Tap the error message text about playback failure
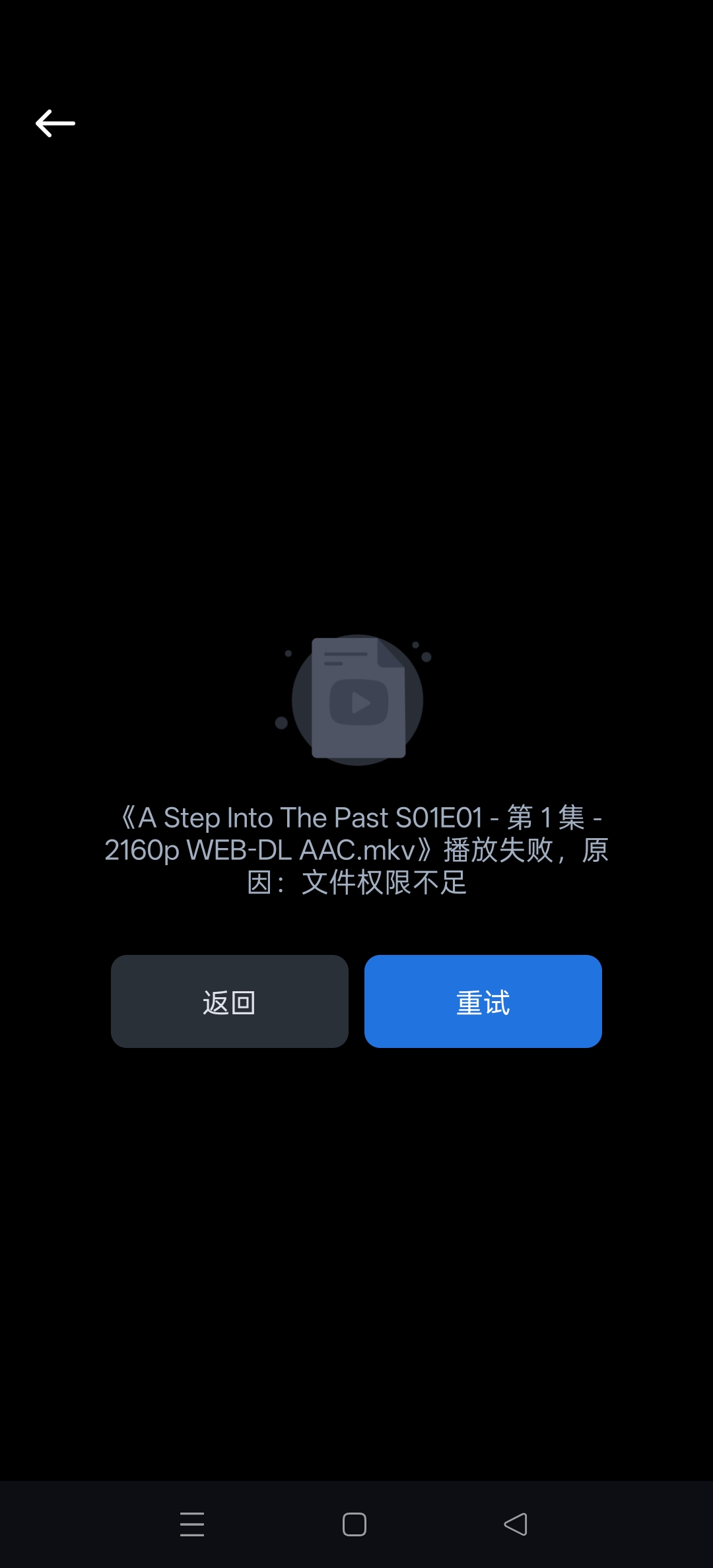 (356, 851)
